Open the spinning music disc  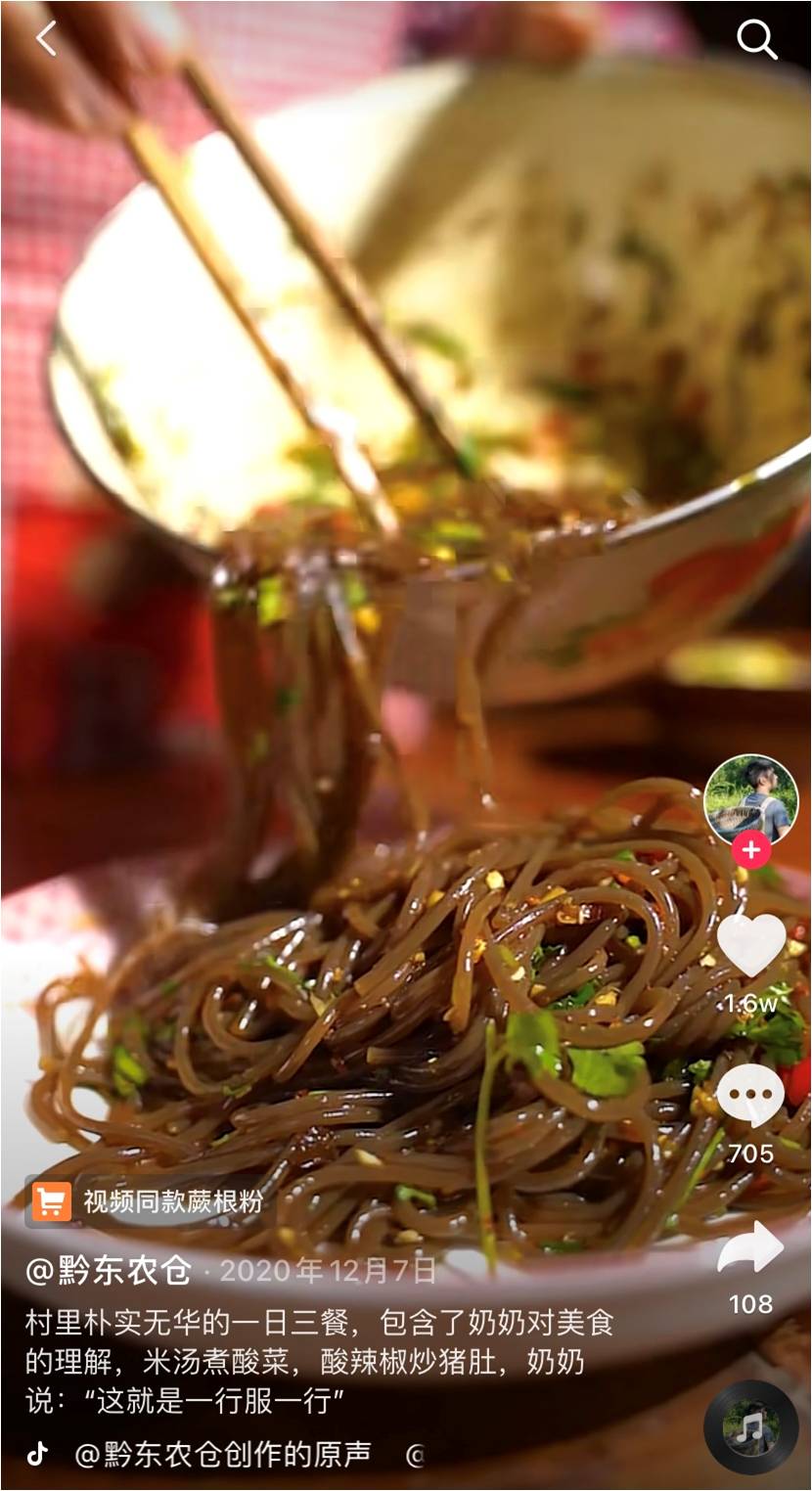(750, 1427)
